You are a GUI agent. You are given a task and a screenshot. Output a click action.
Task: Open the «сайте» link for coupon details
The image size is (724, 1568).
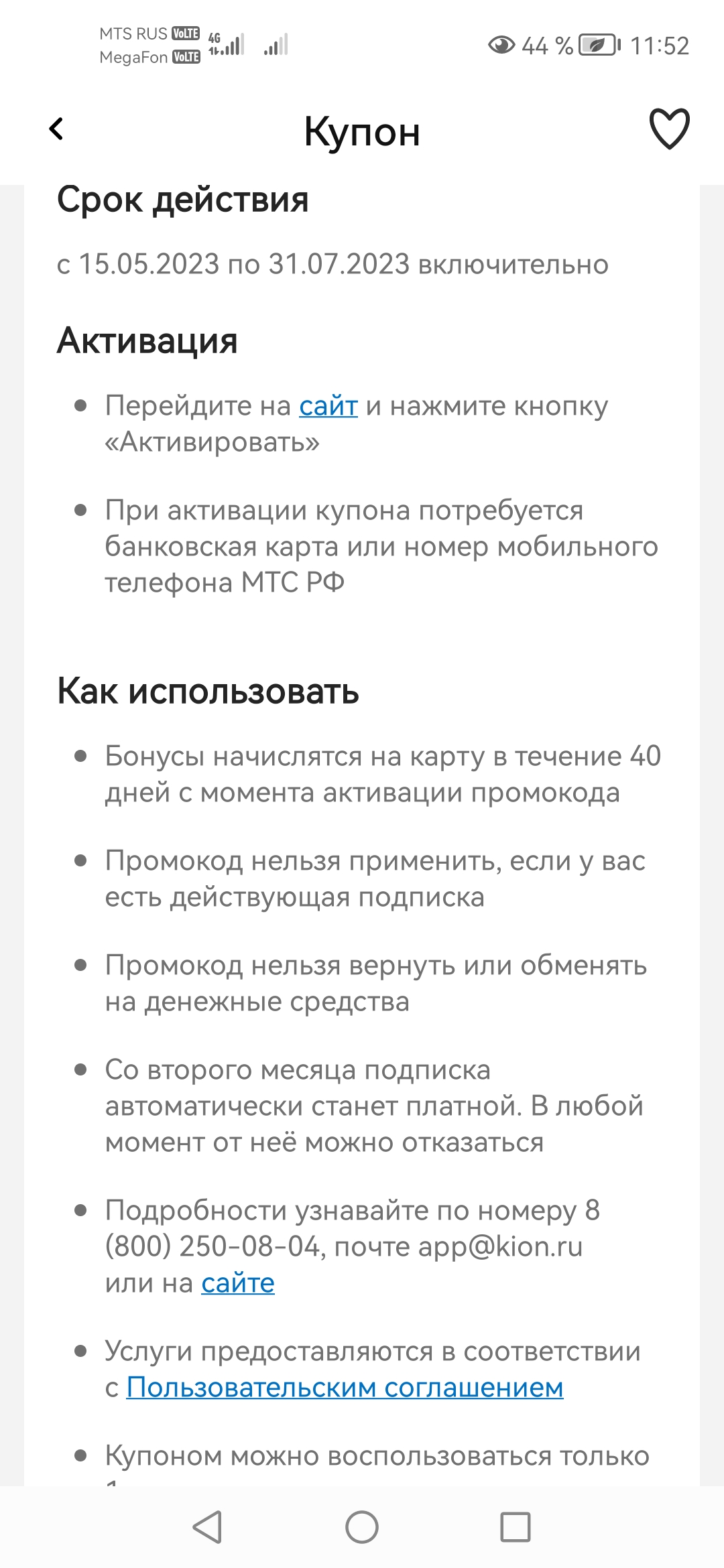(238, 1283)
